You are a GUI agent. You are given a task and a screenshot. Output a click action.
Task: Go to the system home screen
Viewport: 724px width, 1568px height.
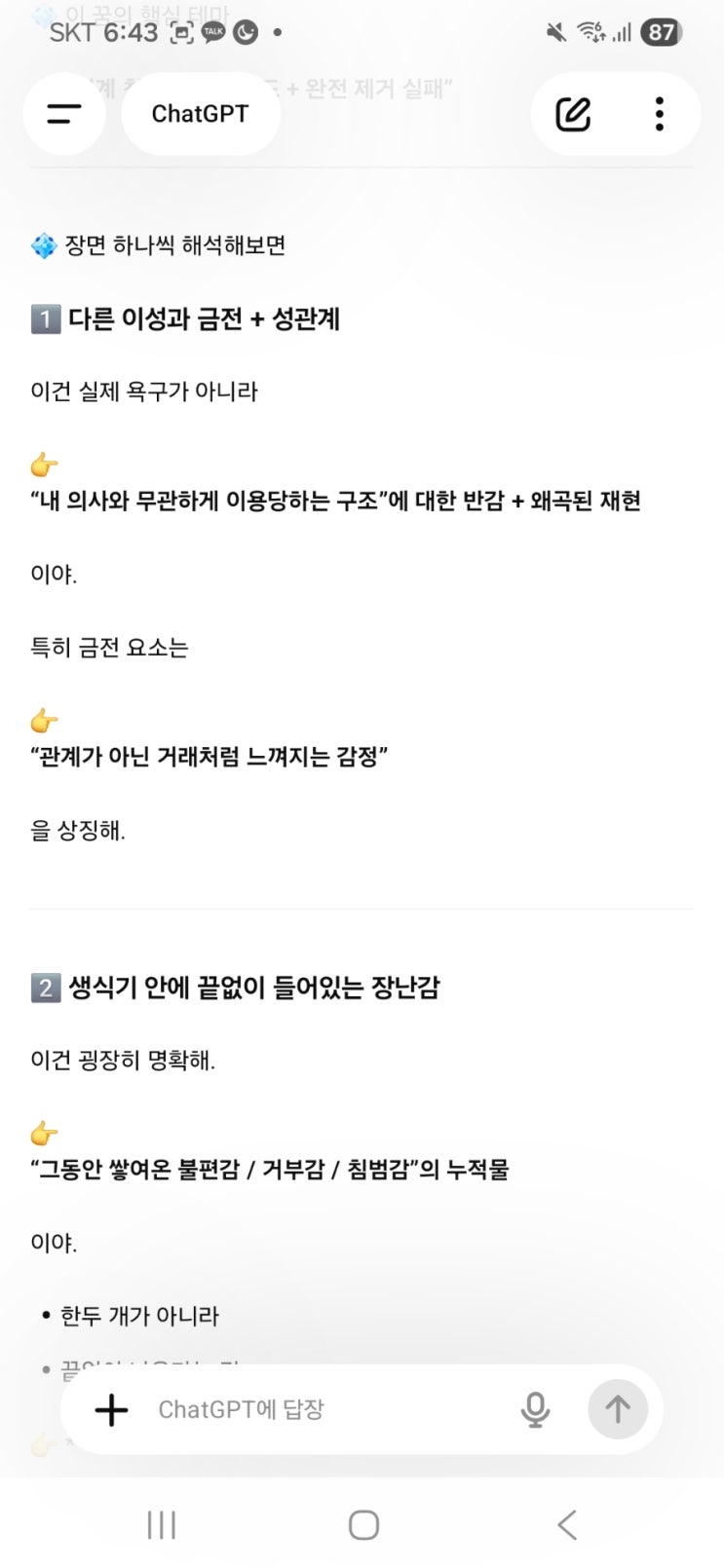(363, 1524)
